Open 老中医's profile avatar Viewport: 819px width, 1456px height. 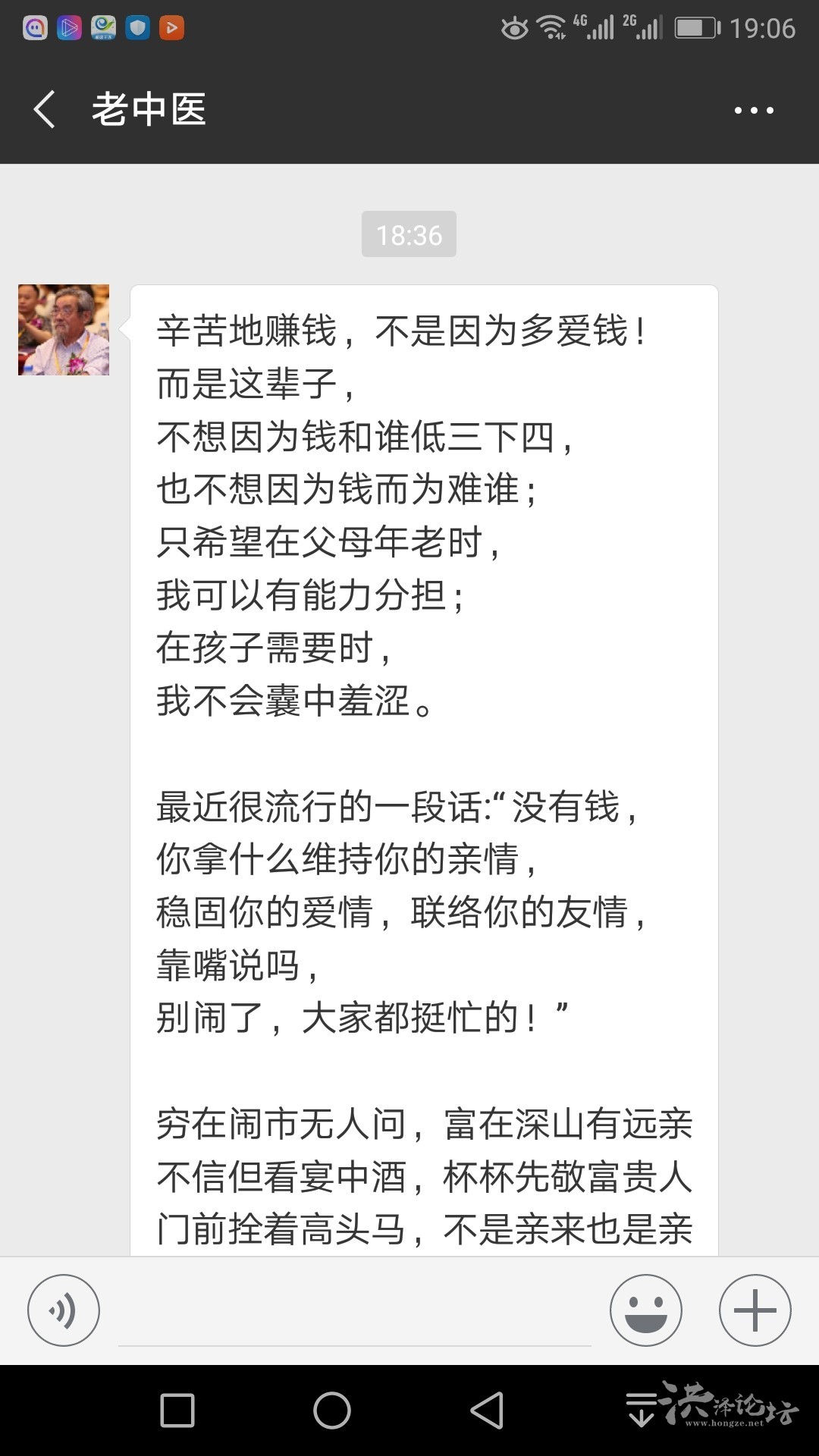click(x=64, y=330)
